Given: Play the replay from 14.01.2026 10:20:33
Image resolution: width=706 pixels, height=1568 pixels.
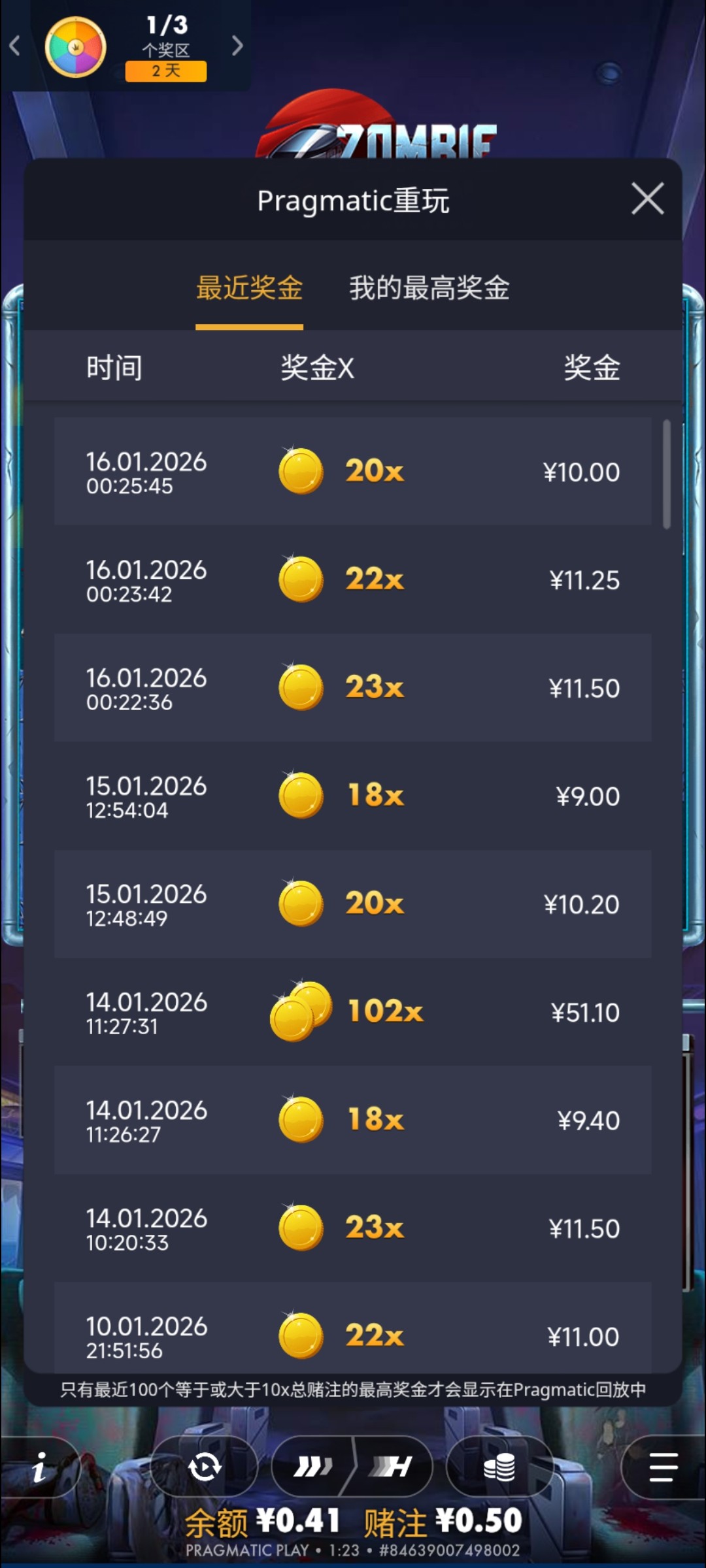Looking at the screenshot, I should pos(352,1228).
